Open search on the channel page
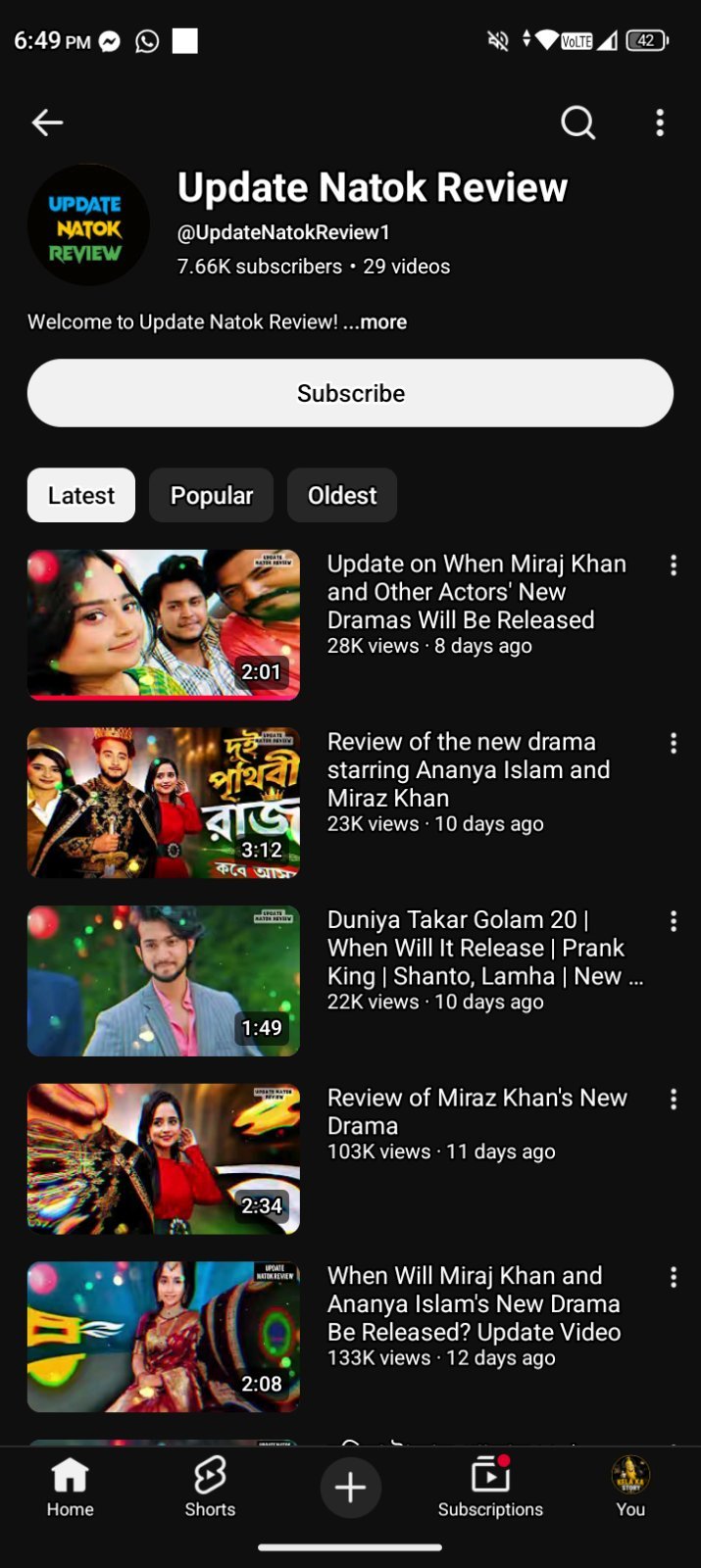701x1568 pixels. [x=577, y=122]
